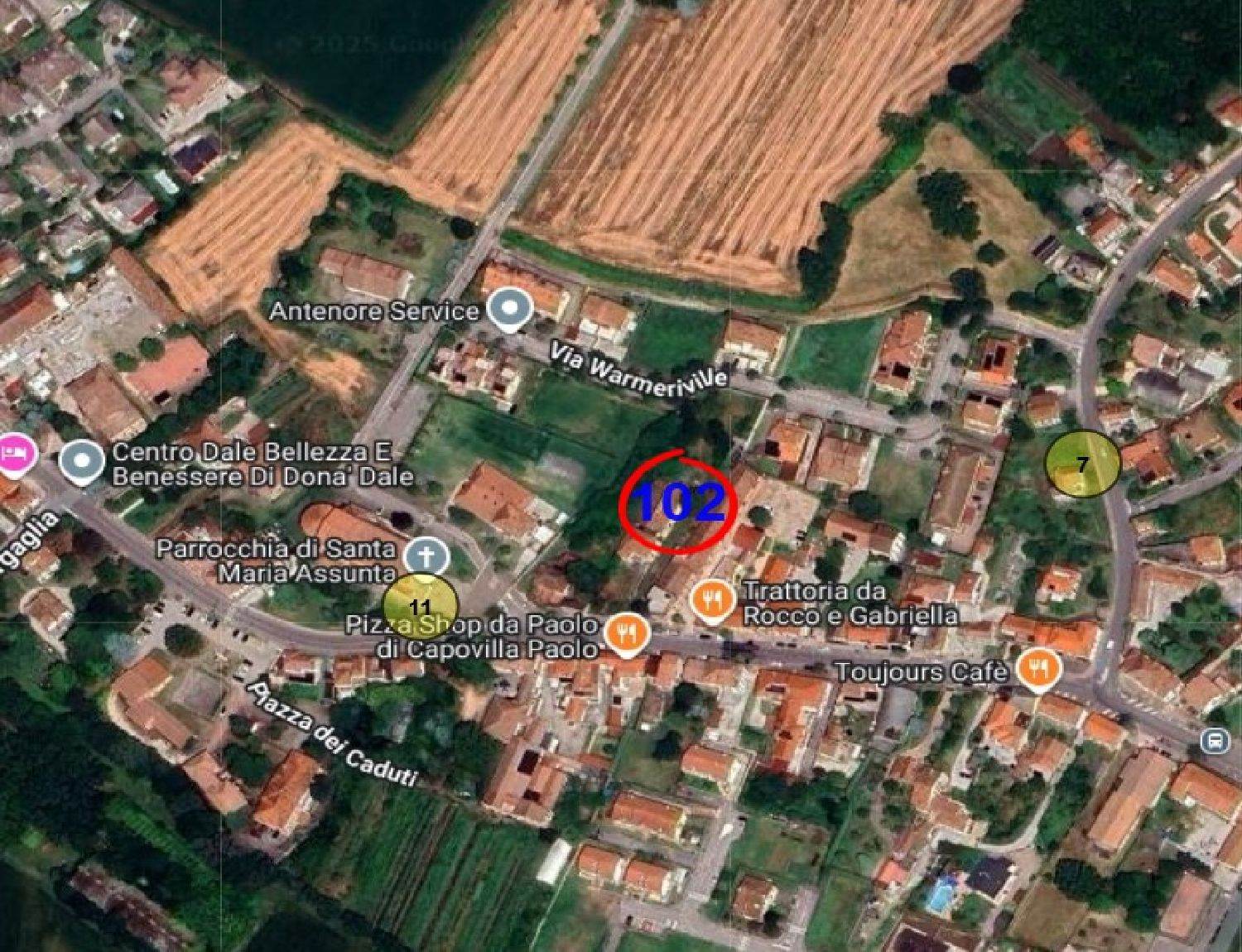Tap the Parrocchia di Santa Maria Assunta marker
Screen dimensions: 1242x952
coord(431,557)
